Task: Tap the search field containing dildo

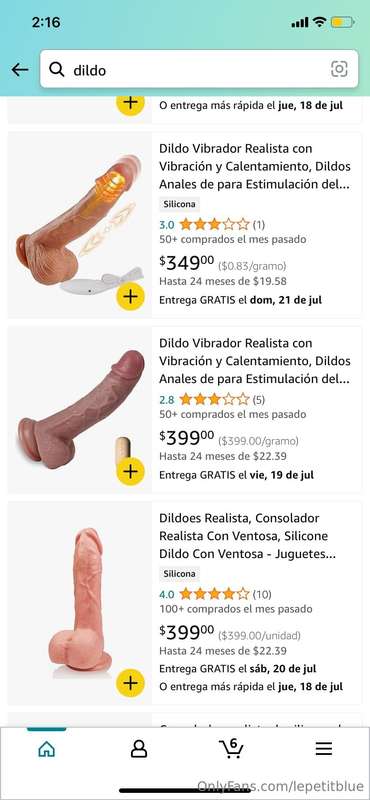Action: [x=199, y=69]
